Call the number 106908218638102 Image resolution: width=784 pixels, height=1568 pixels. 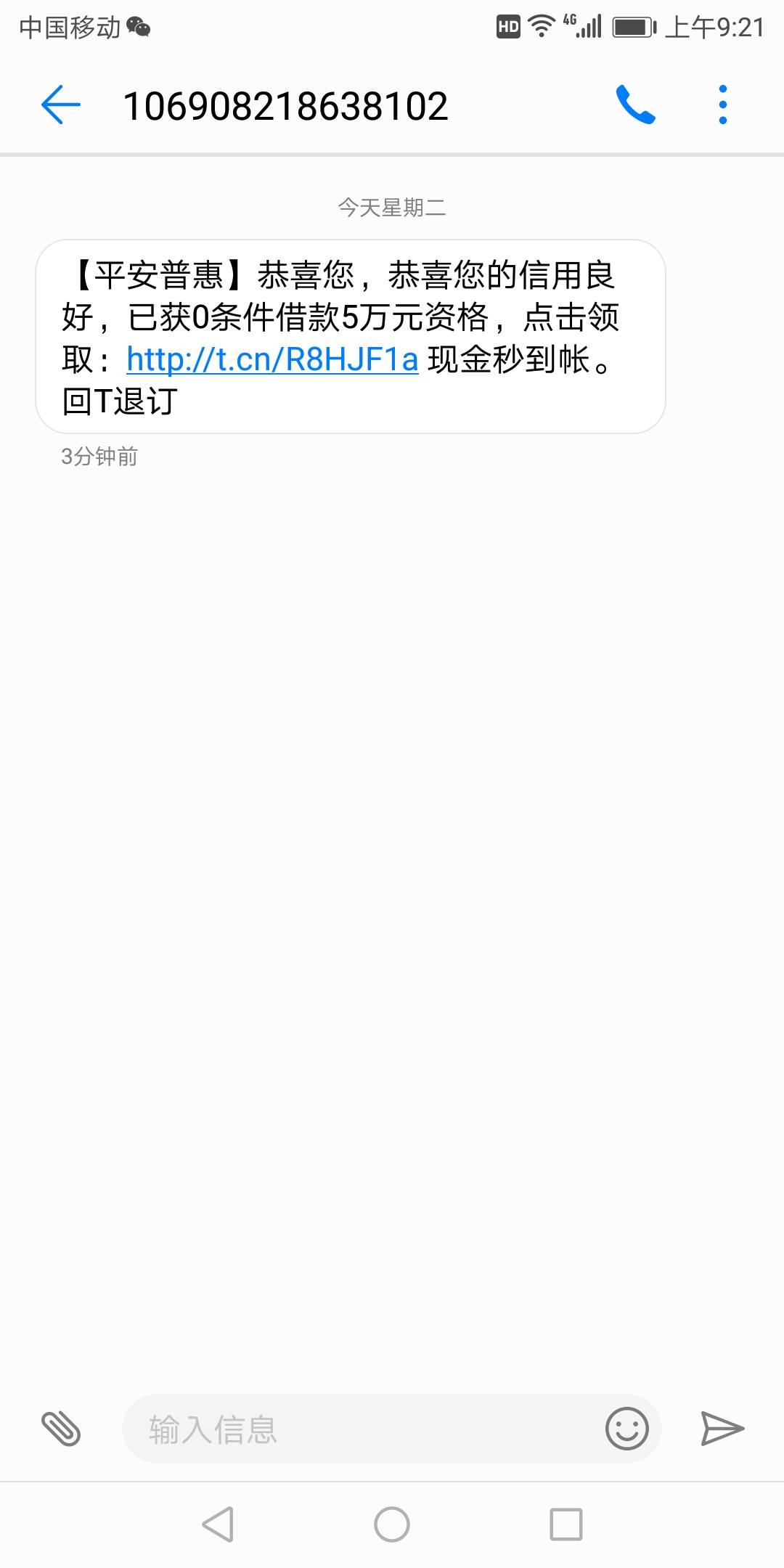[635, 105]
